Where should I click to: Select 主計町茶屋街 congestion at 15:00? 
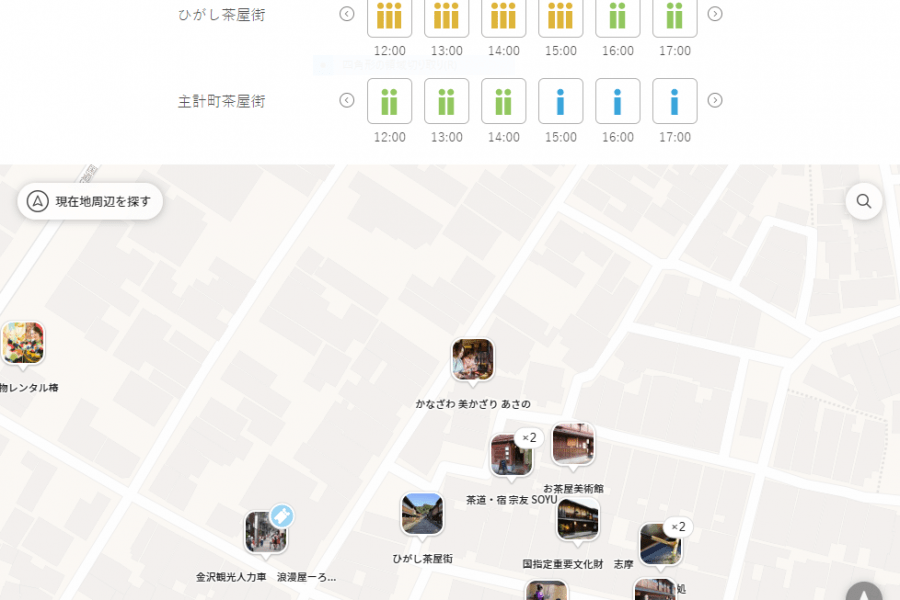point(561,101)
